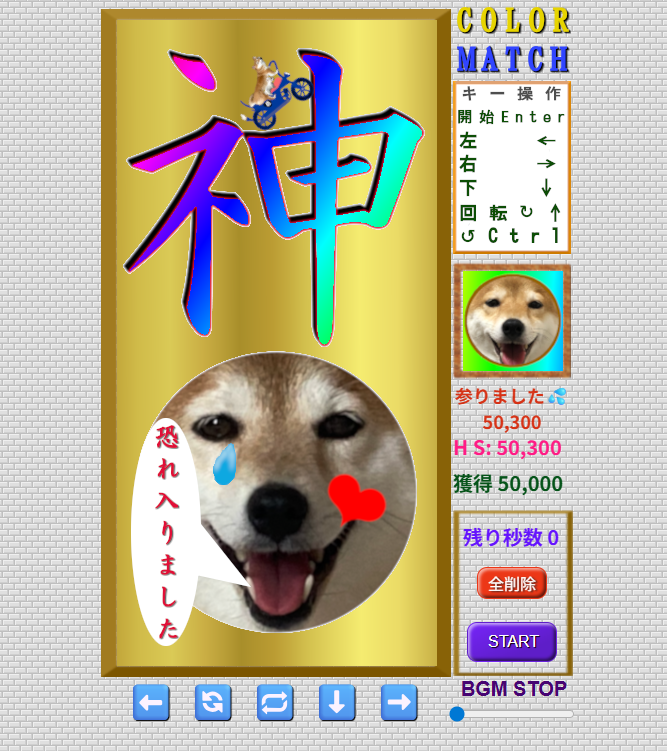Start the game with the START button
The width and height of the screenshot is (667, 751).
coord(512,641)
